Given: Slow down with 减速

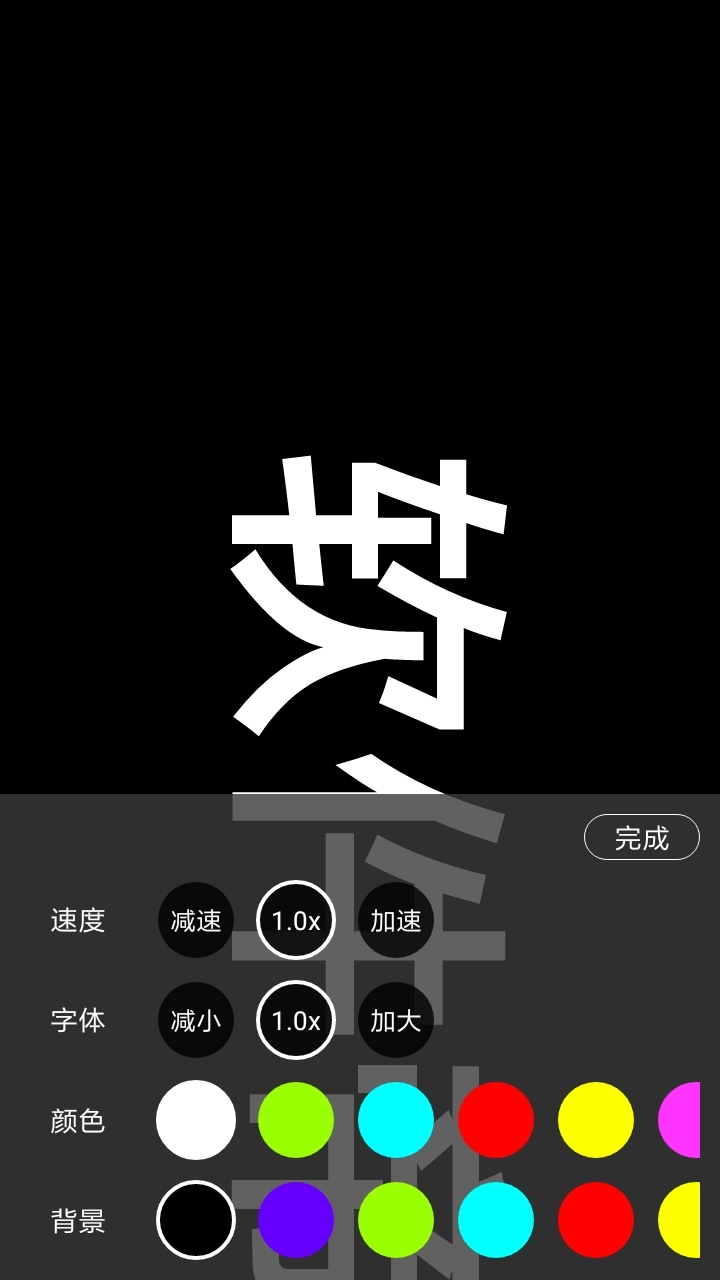Looking at the screenshot, I should coord(196,920).
